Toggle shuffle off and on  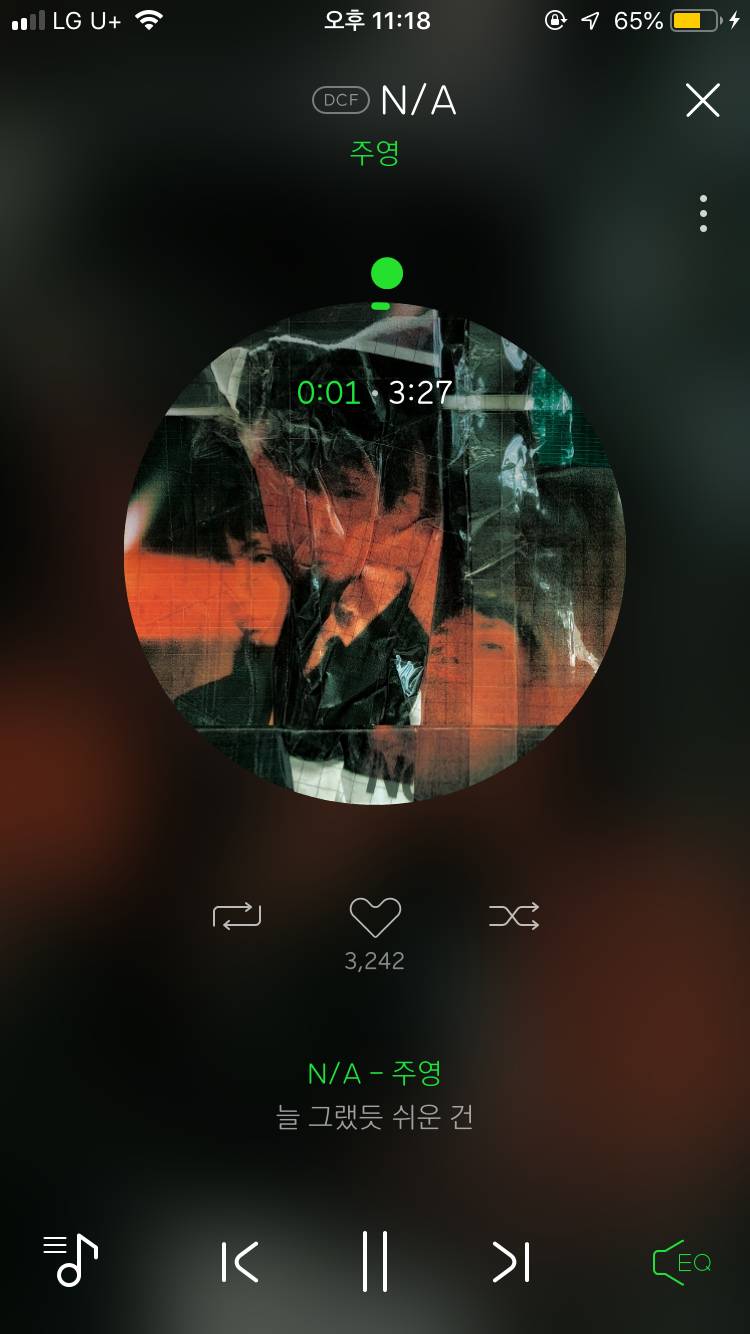(514, 916)
